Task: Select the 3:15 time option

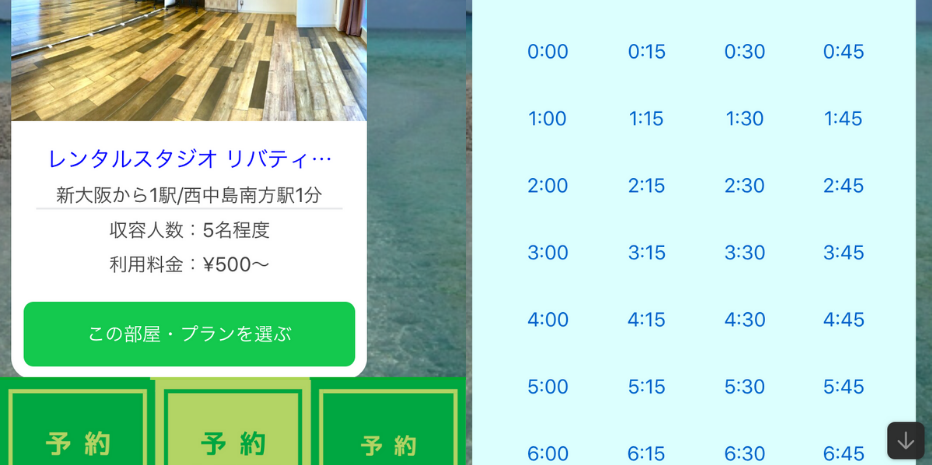Action: (x=646, y=253)
